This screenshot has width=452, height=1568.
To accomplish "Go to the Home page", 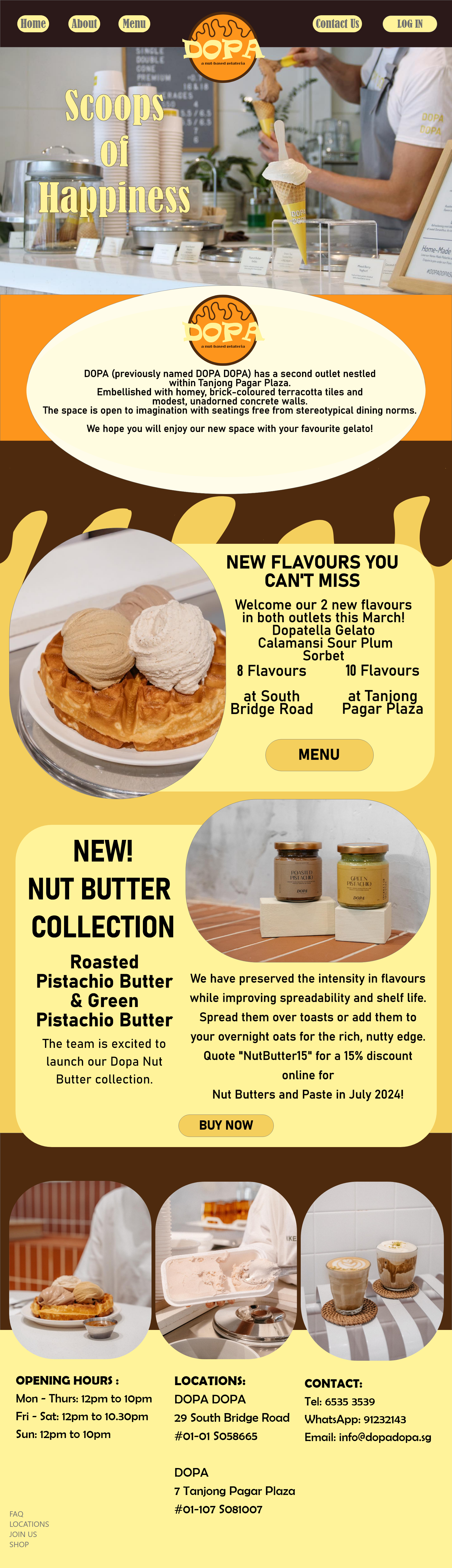I will [x=33, y=24].
